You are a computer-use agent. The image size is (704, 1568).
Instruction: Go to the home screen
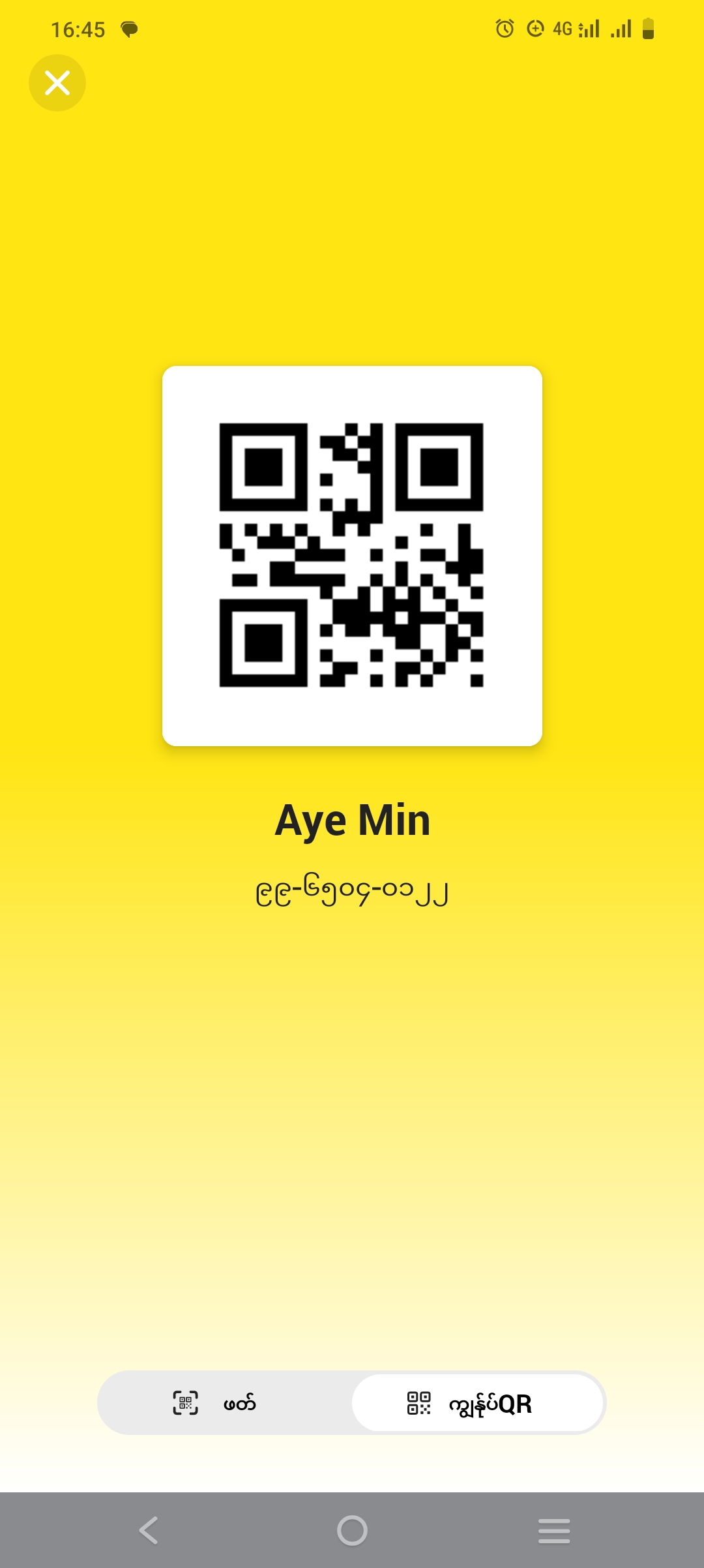352,1530
